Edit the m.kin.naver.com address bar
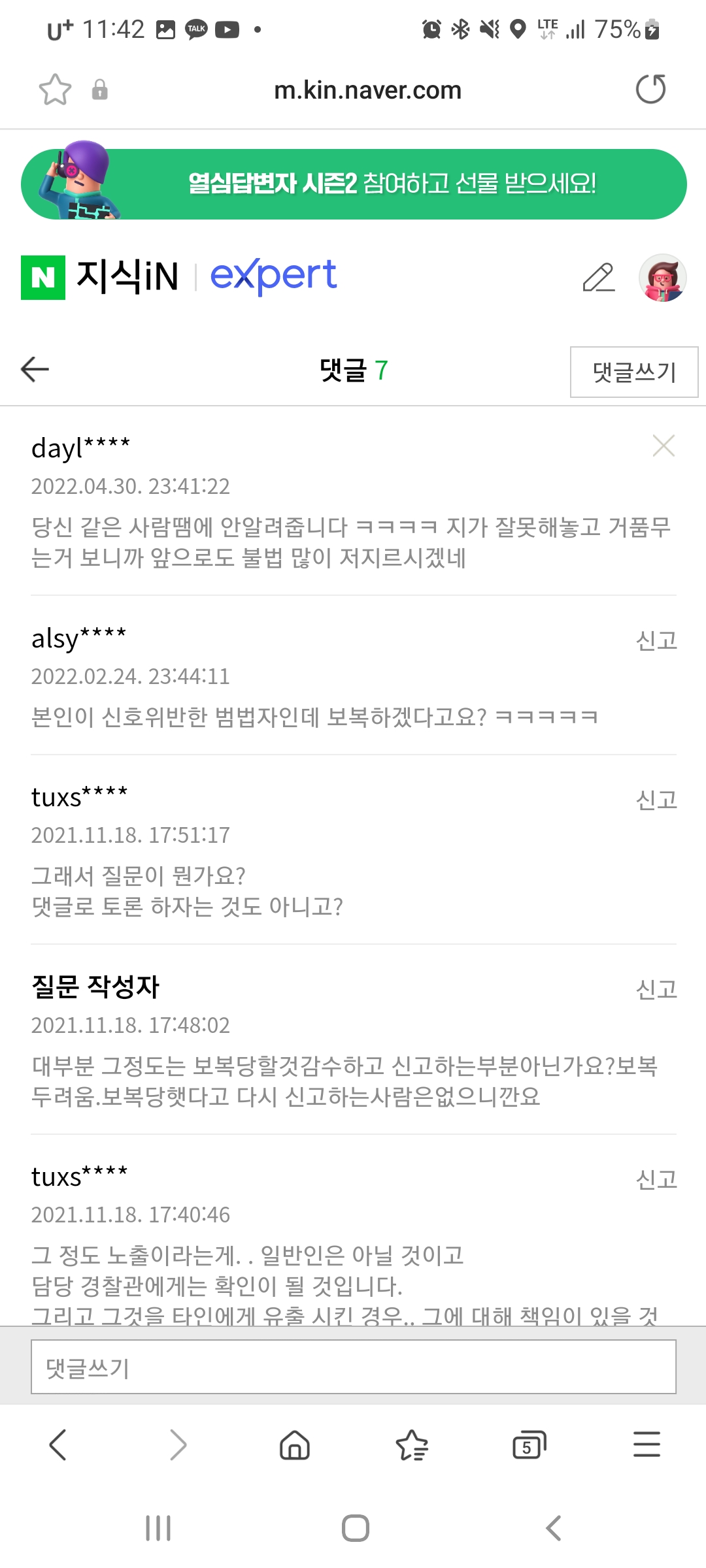Image resolution: width=706 pixels, height=1568 pixels. pyautogui.click(x=367, y=90)
